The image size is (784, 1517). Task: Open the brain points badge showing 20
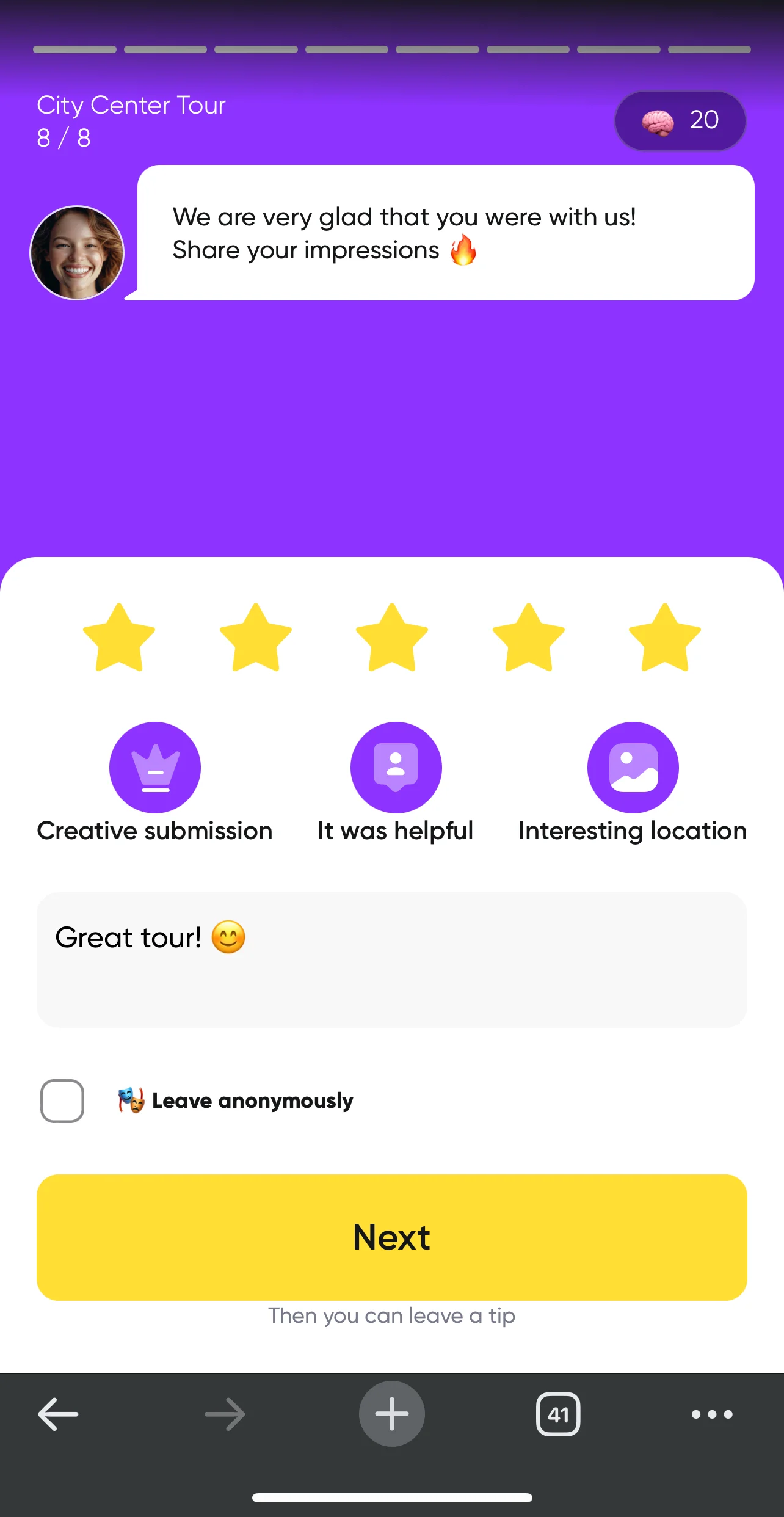680,120
